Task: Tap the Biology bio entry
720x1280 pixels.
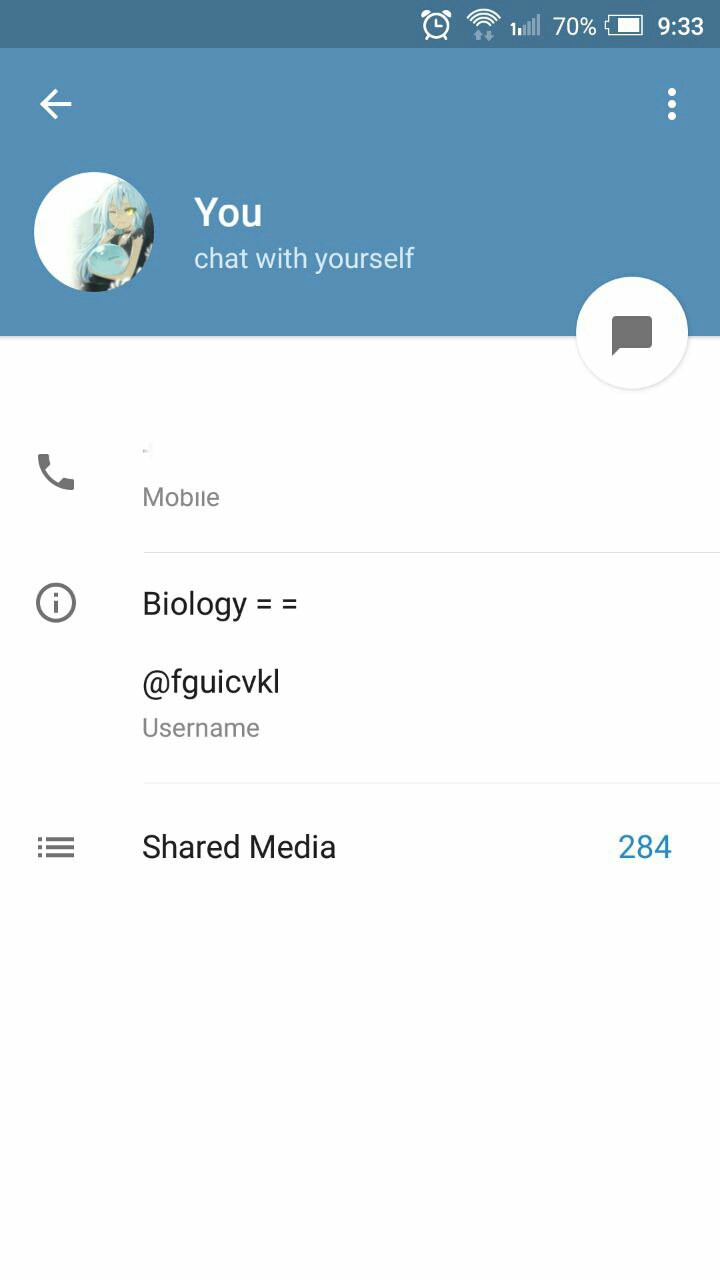Action: (360, 604)
